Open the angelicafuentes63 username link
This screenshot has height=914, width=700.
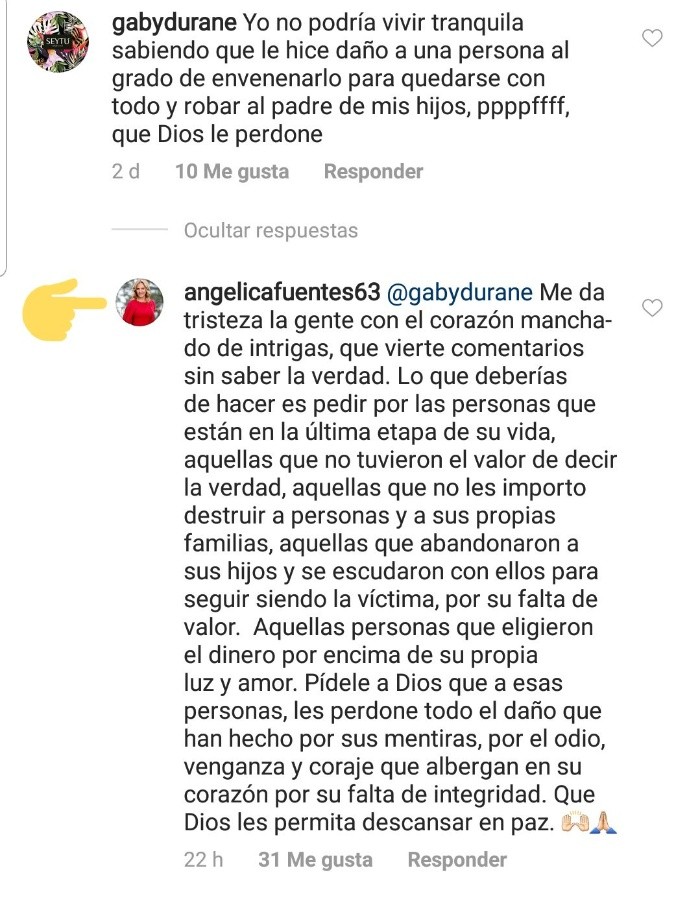281,293
